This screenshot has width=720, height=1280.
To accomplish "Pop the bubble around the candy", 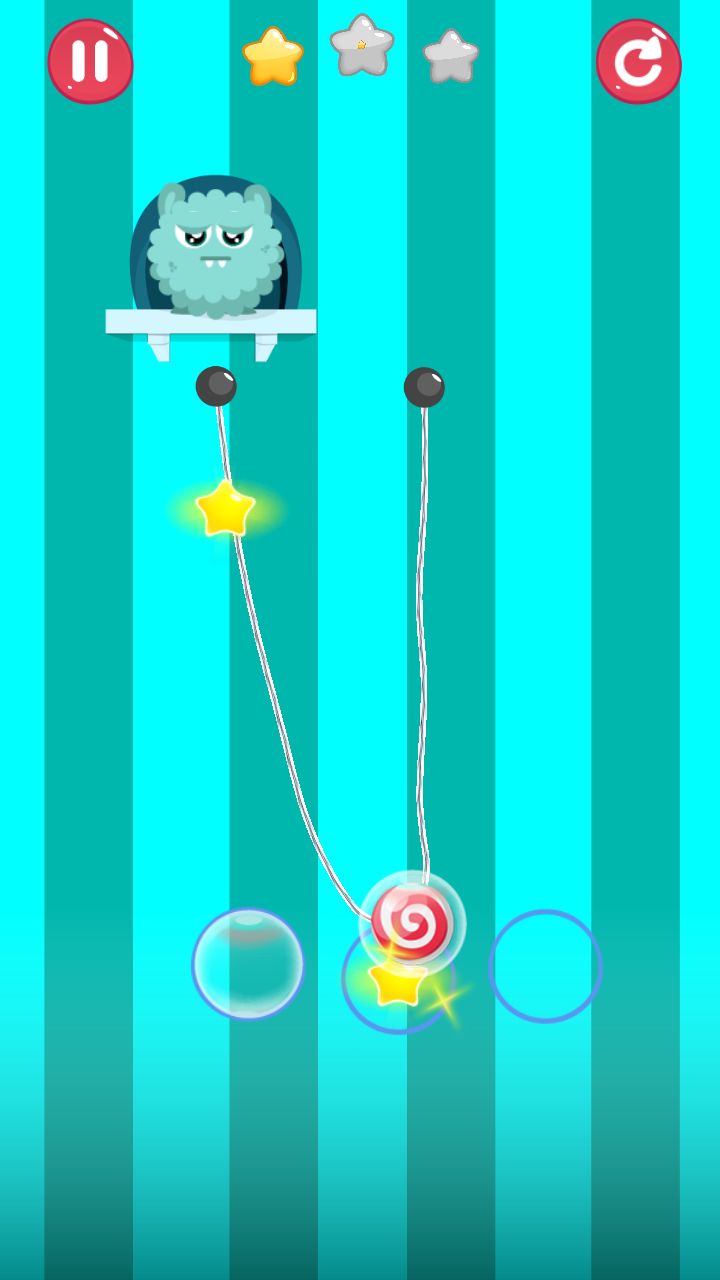I will coord(413,921).
